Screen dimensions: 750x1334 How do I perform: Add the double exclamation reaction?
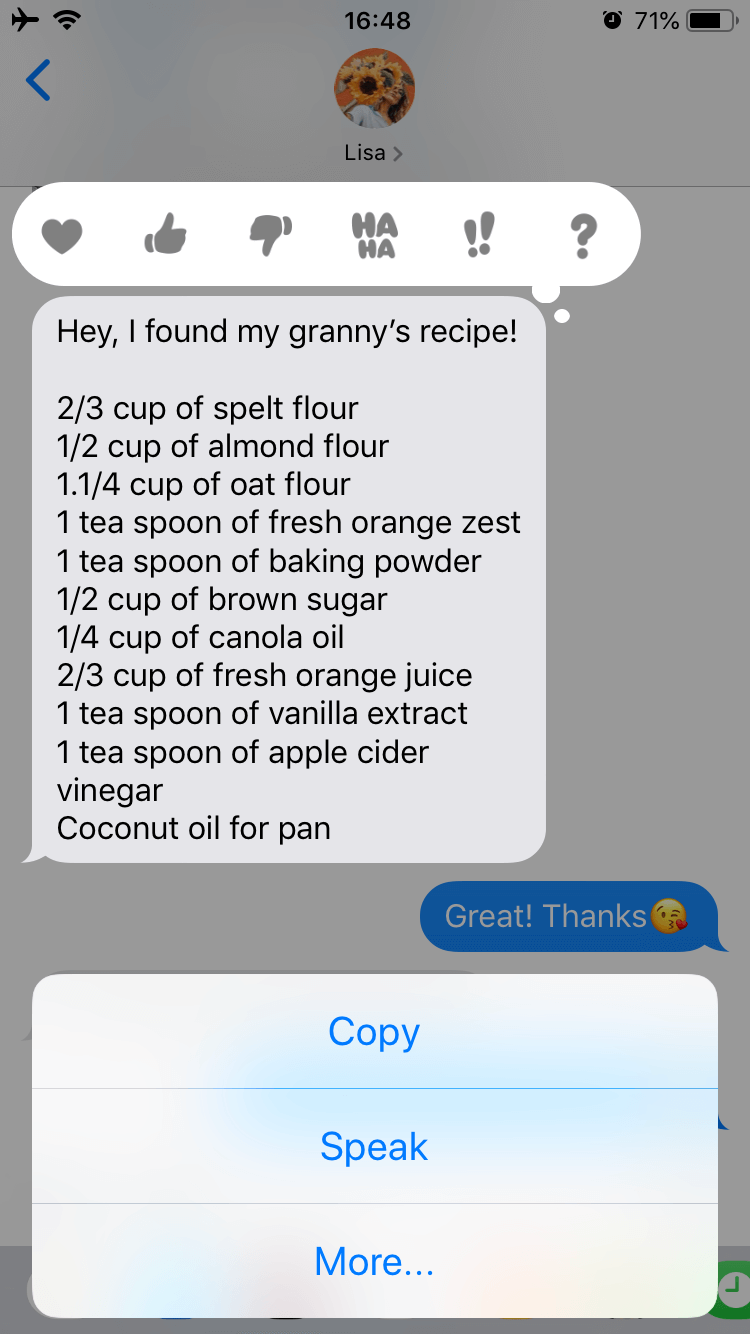tap(478, 233)
